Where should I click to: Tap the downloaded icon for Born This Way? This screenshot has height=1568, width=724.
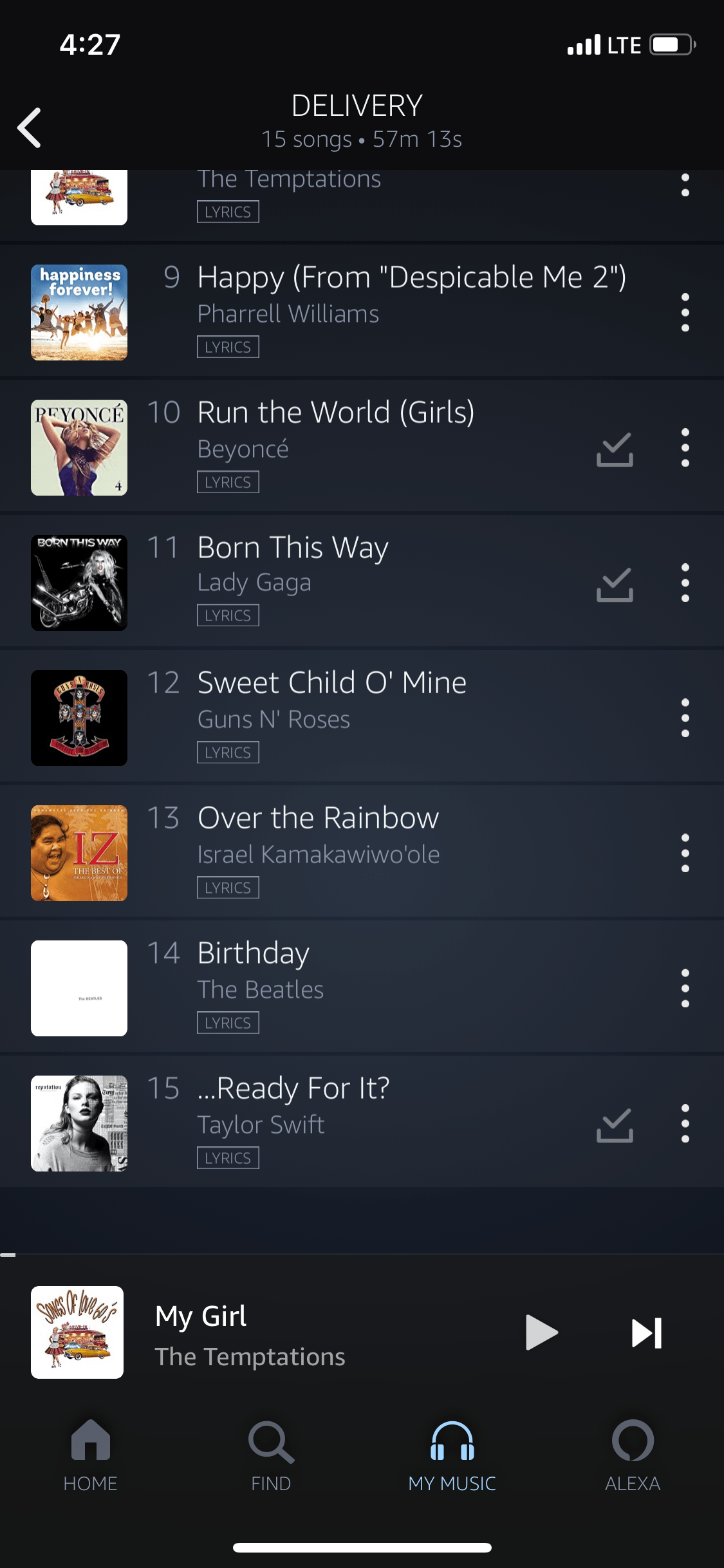pyautogui.click(x=615, y=584)
